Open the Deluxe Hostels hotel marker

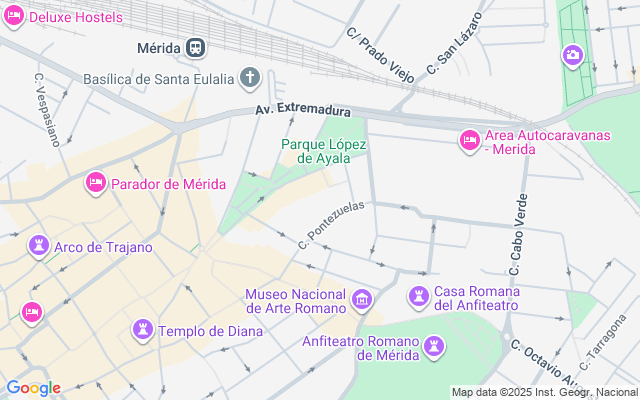tap(15, 18)
